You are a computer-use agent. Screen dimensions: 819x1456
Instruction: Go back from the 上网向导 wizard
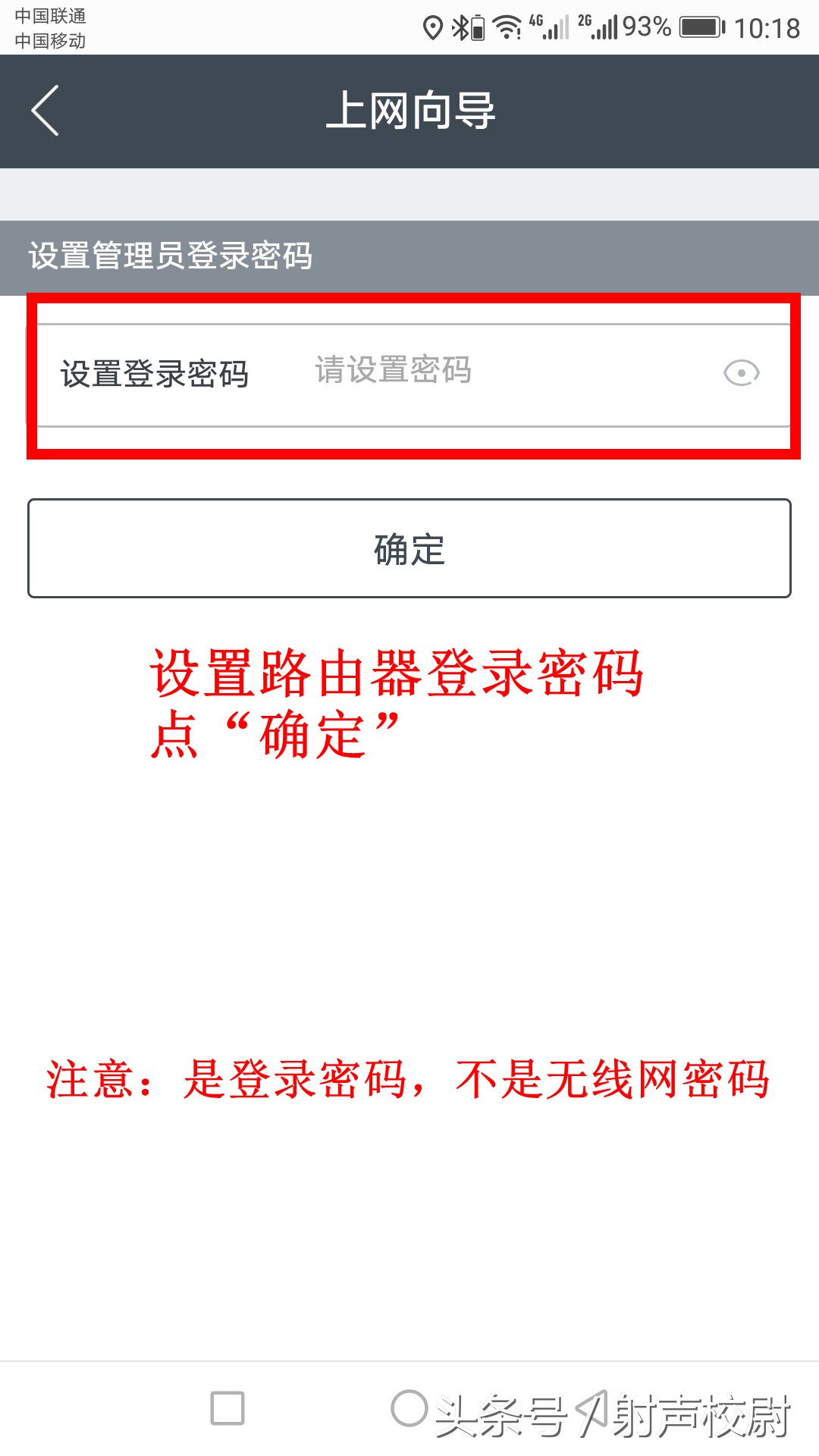[45, 111]
